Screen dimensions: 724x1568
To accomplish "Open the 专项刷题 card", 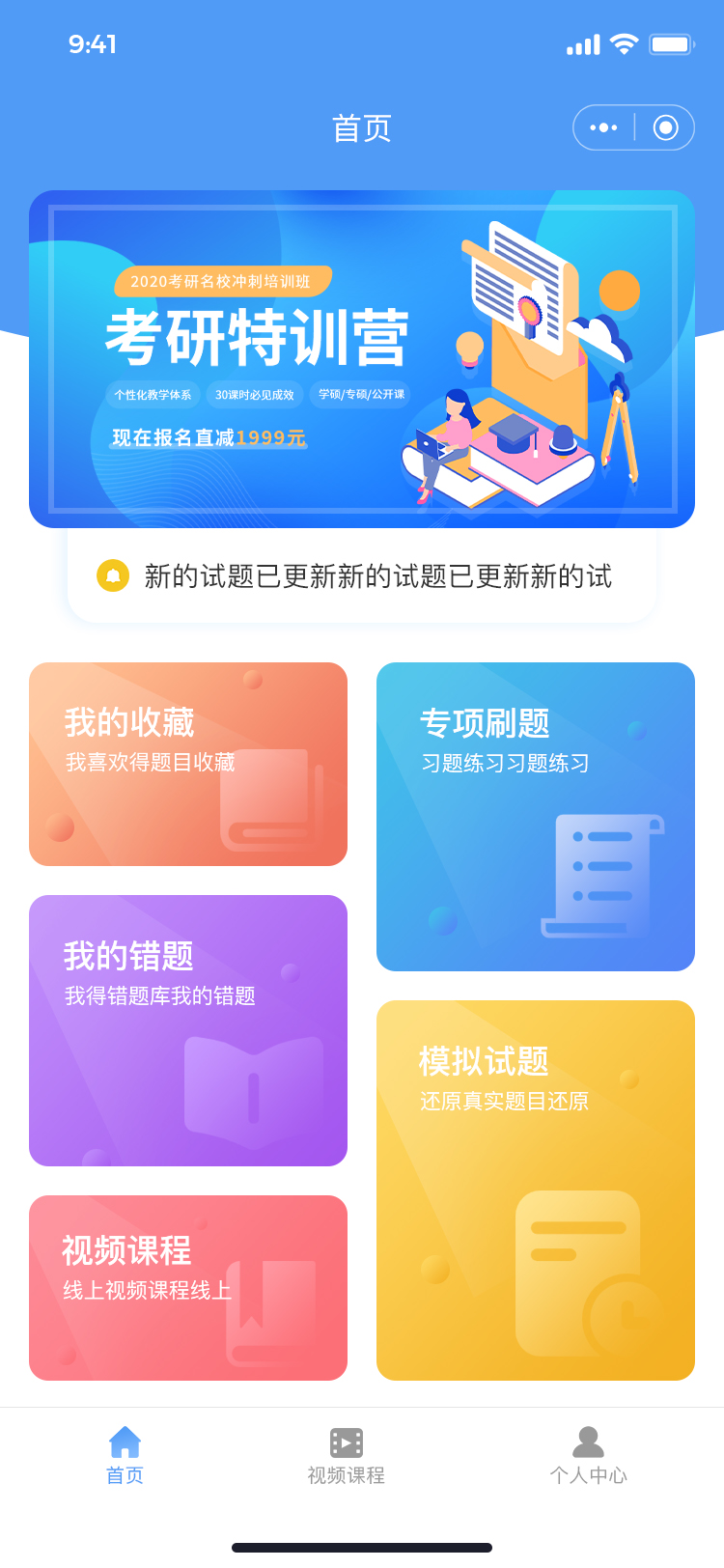I will [x=536, y=816].
